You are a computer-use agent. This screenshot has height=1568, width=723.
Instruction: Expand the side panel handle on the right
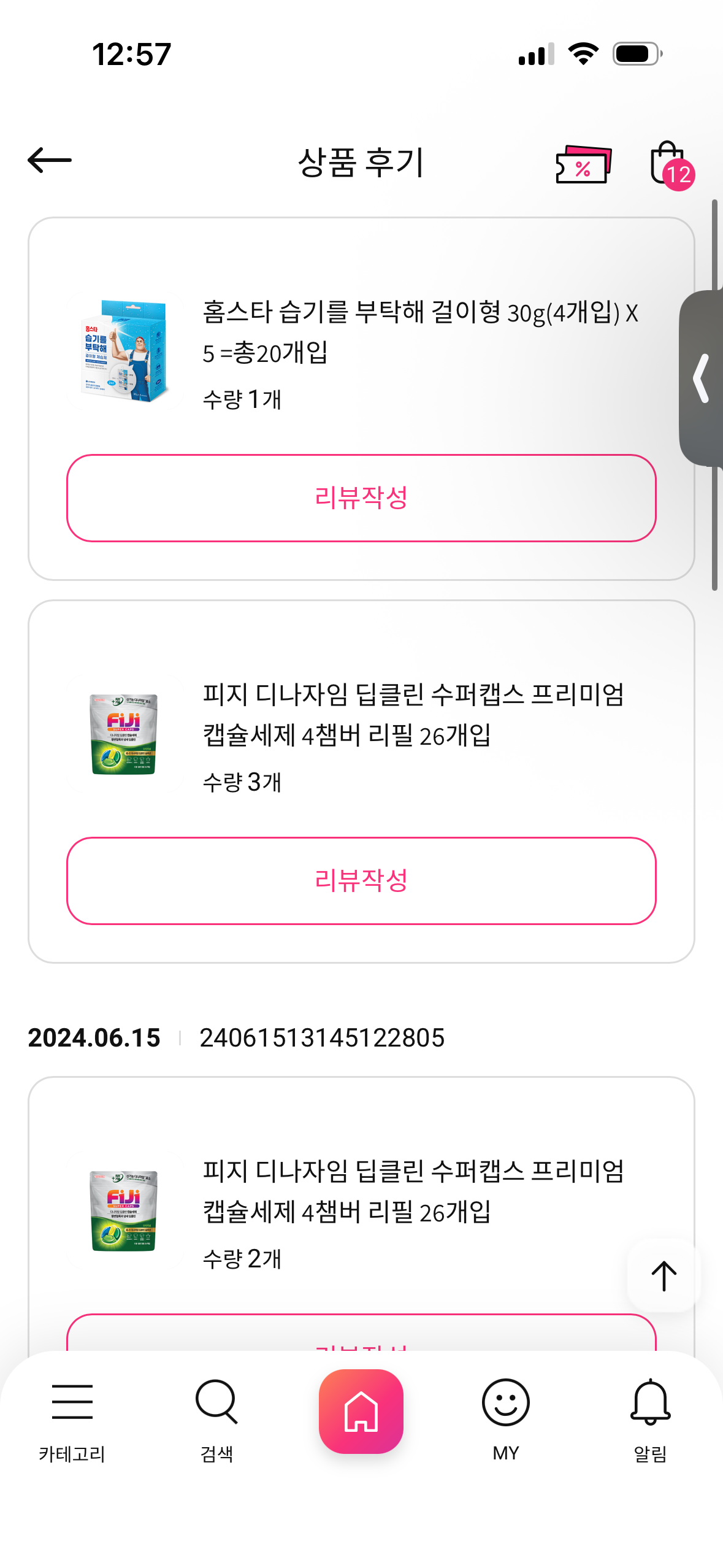[x=702, y=378]
